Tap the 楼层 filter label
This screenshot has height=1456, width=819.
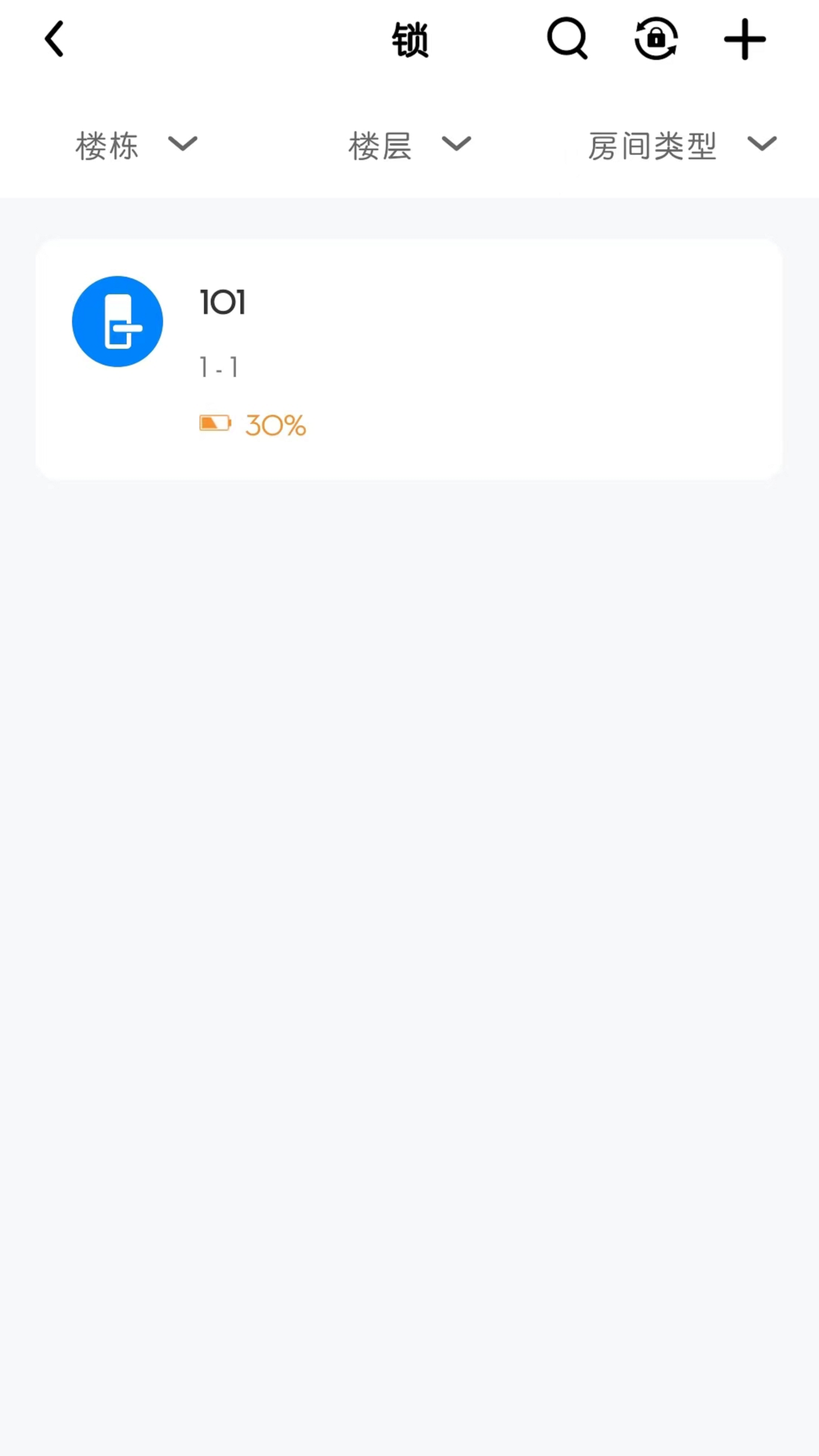pyautogui.click(x=379, y=145)
